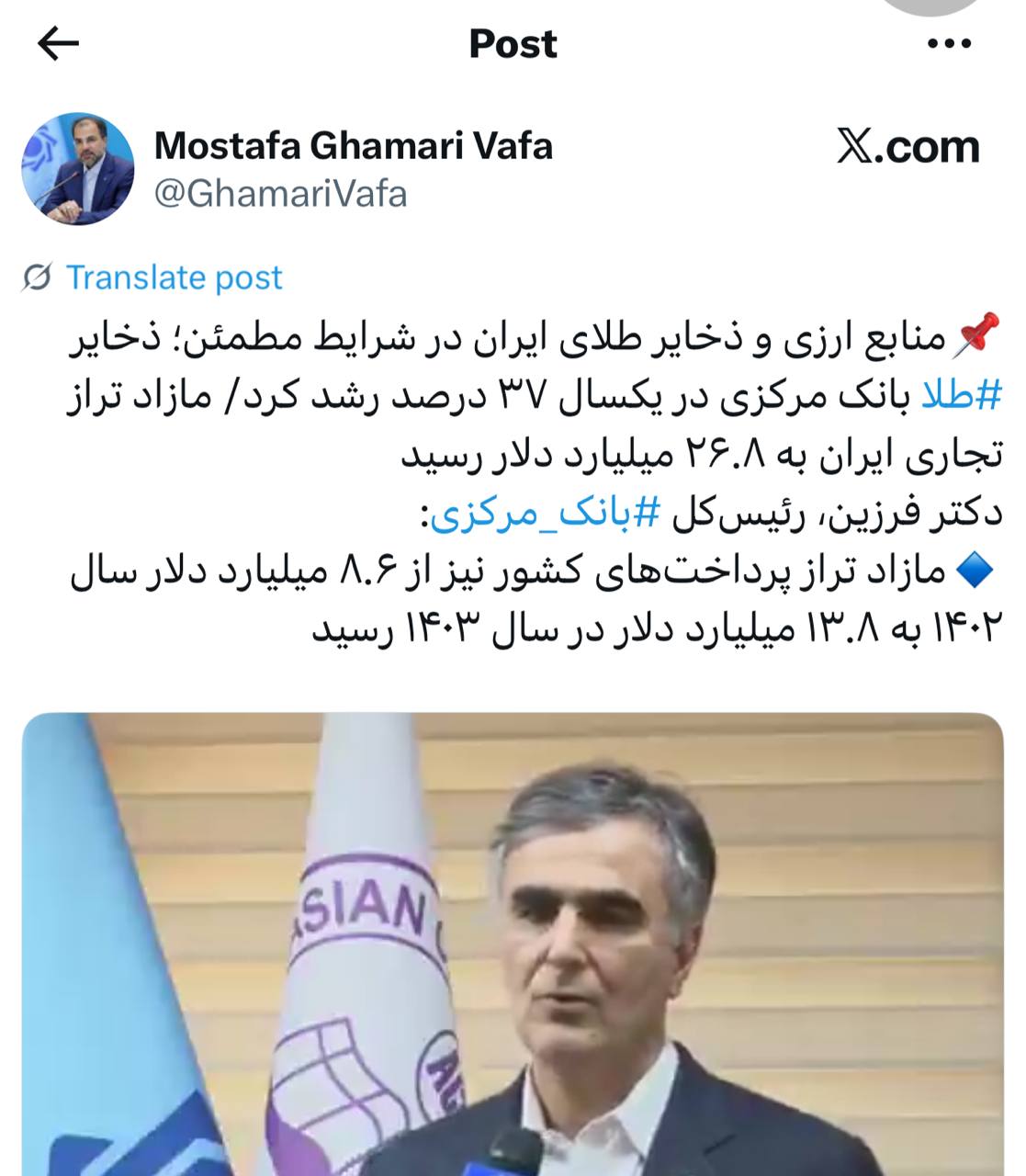Viewport: 1026px width, 1176px height.
Task: Open the three-dot overflow menu
Action: (x=949, y=43)
